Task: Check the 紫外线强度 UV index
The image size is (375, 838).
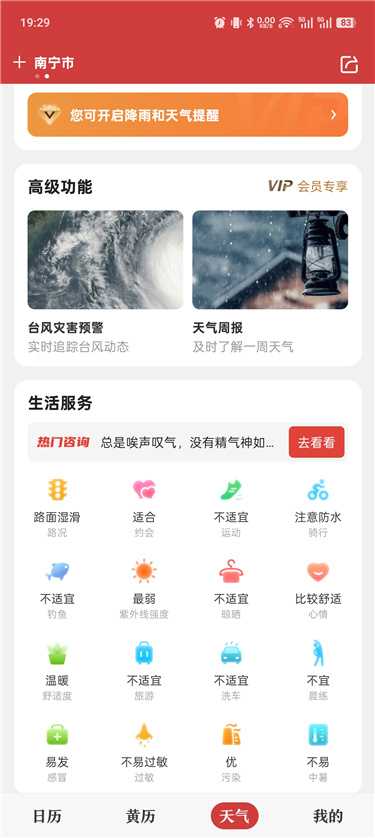Action: 144,589
